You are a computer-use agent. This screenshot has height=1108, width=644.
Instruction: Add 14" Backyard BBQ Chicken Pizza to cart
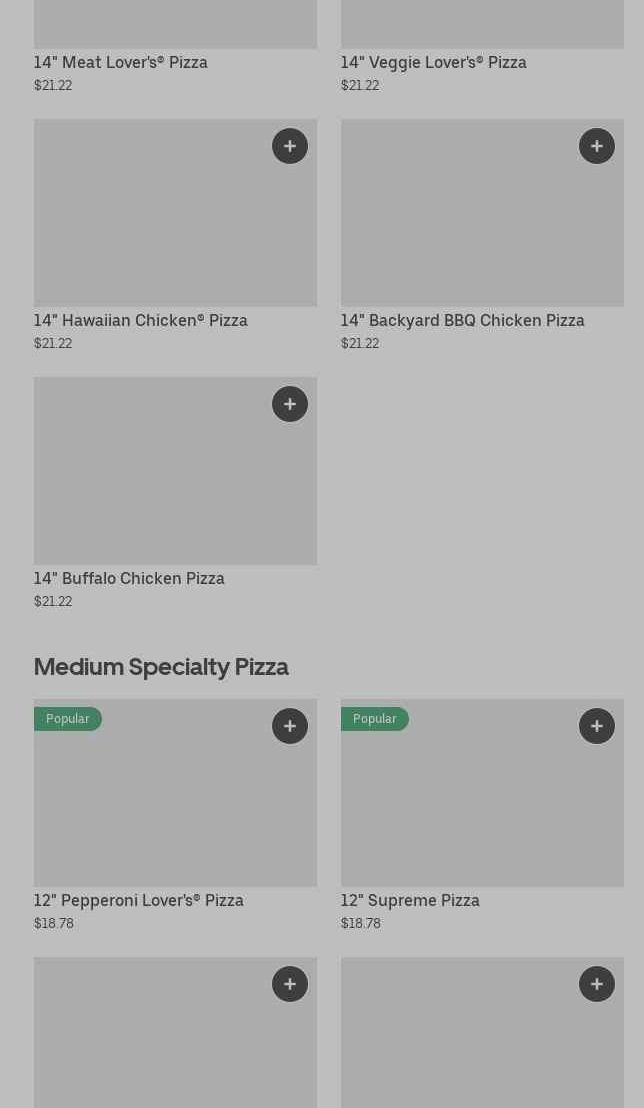pyautogui.click(x=597, y=146)
